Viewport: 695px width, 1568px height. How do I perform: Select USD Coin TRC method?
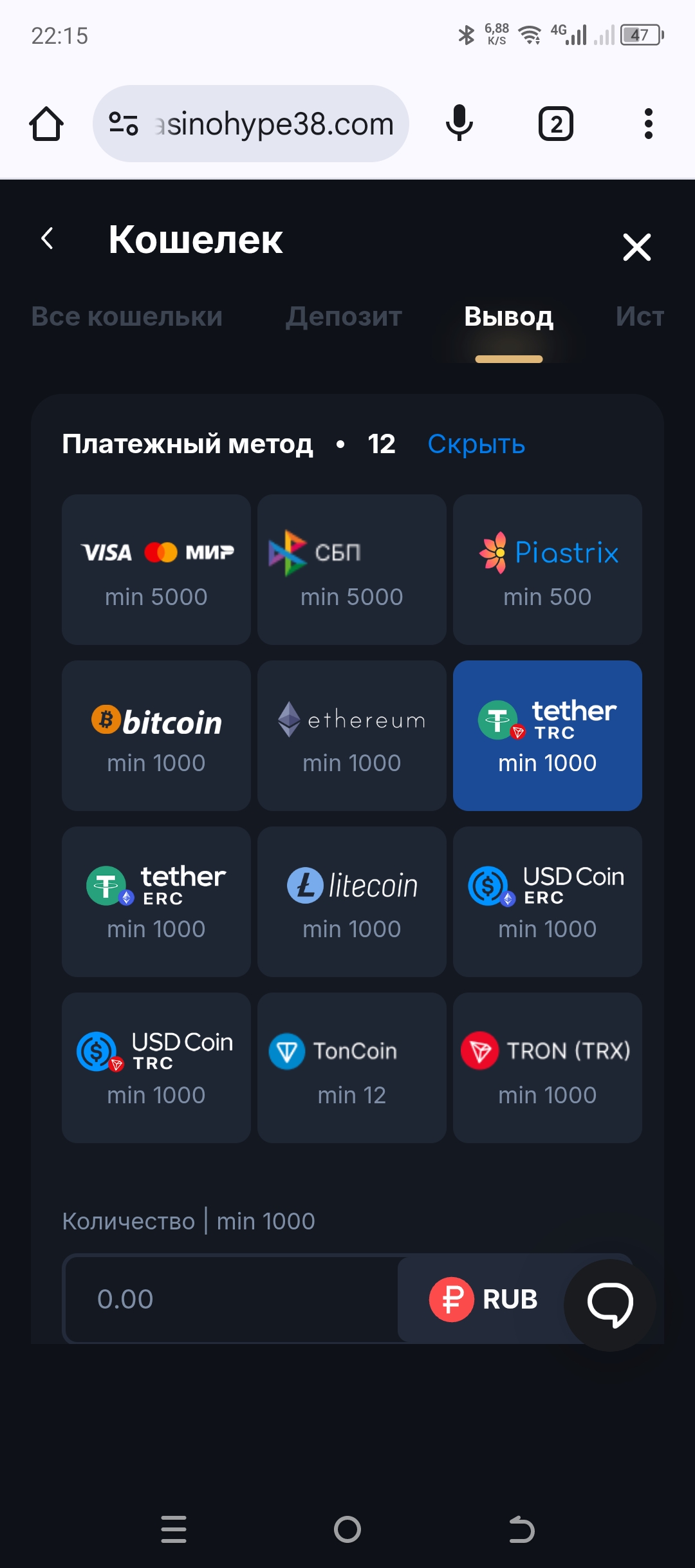(156, 1068)
